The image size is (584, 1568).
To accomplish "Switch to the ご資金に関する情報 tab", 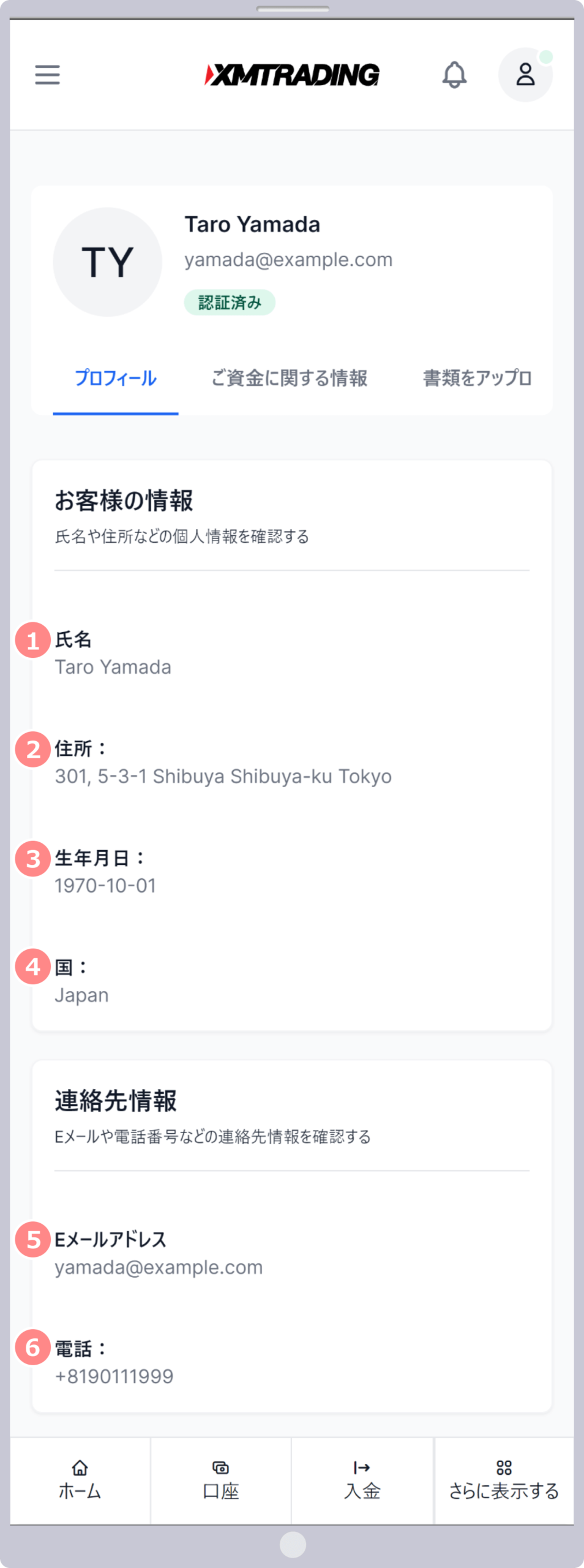I will click(x=289, y=378).
